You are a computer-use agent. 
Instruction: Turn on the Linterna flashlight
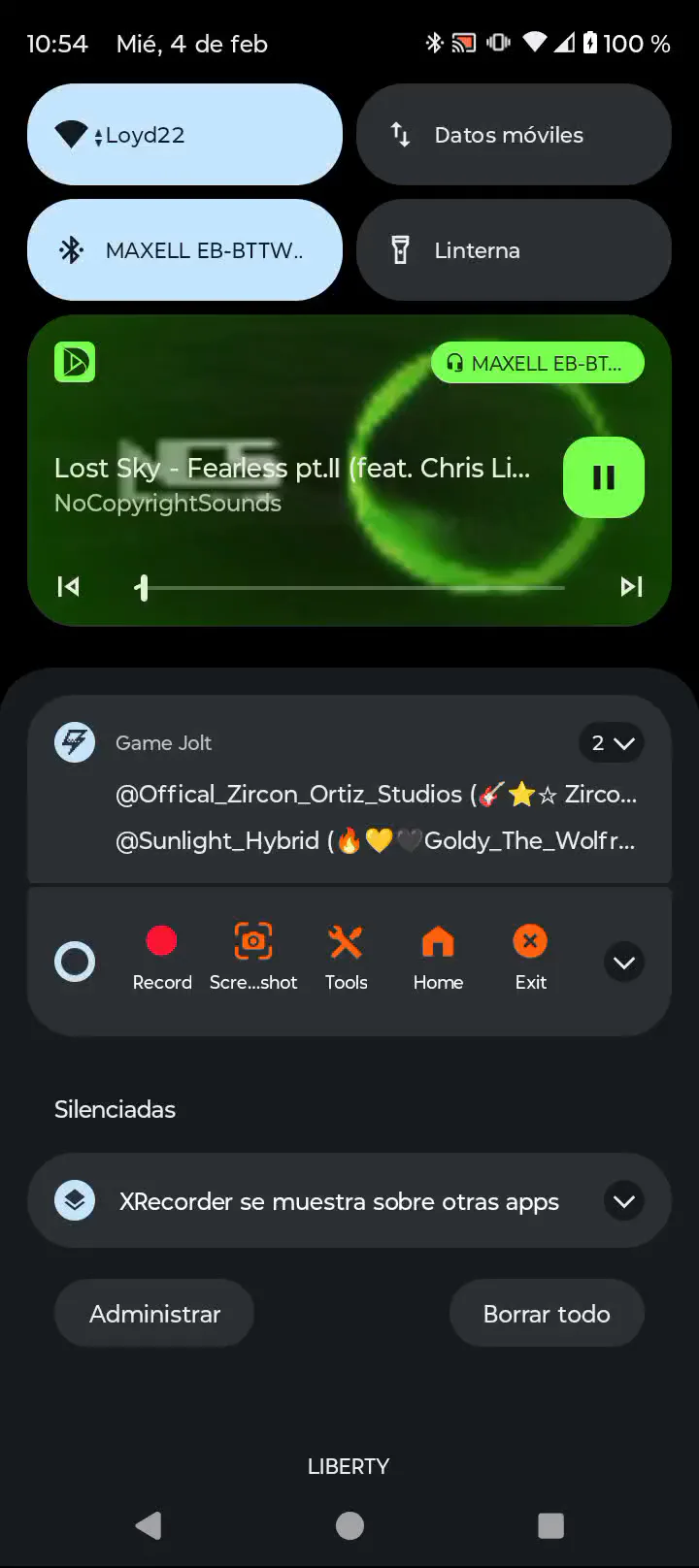(514, 250)
